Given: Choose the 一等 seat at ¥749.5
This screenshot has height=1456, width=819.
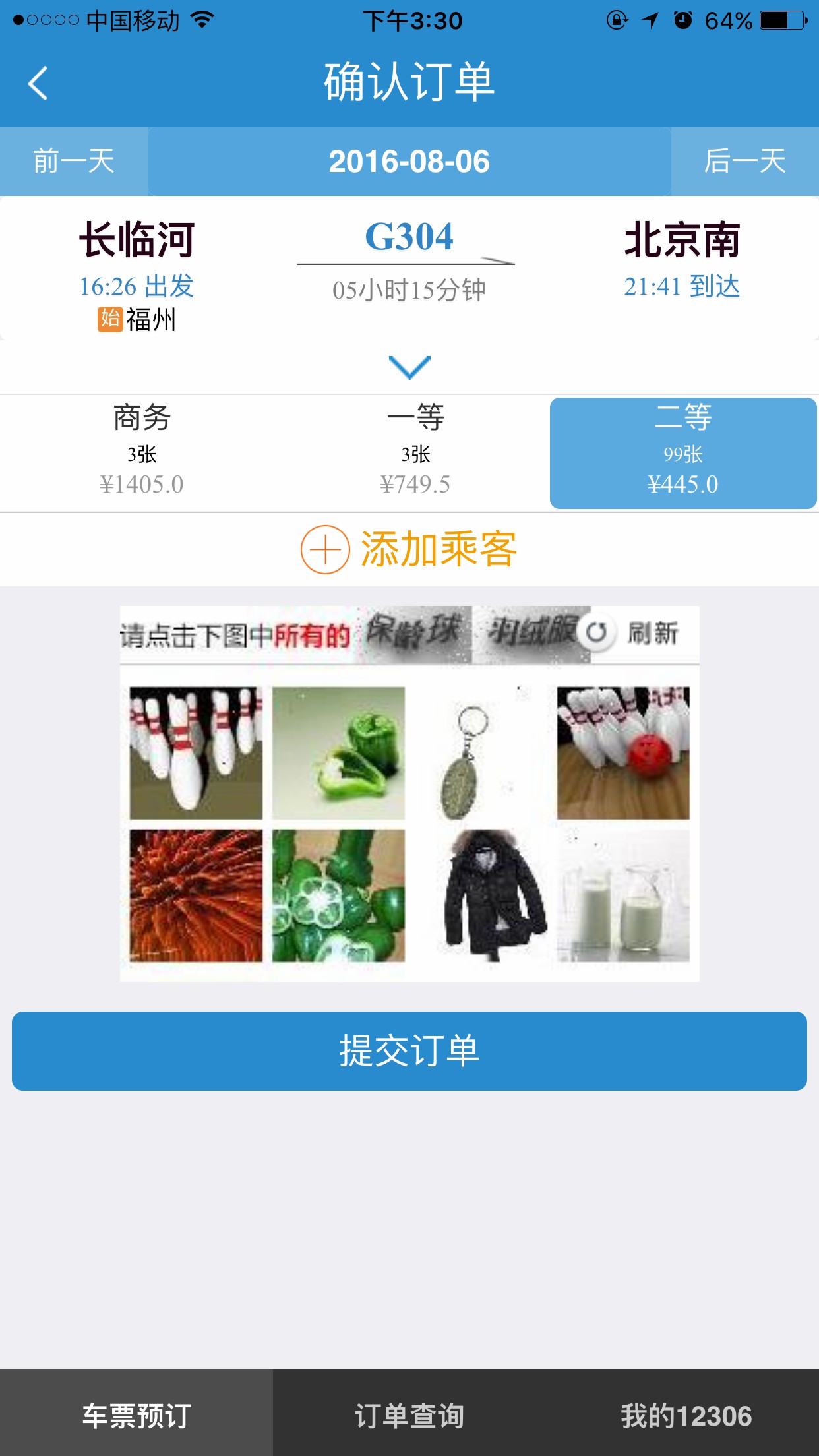Looking at the screenshot, I should 415,453.
